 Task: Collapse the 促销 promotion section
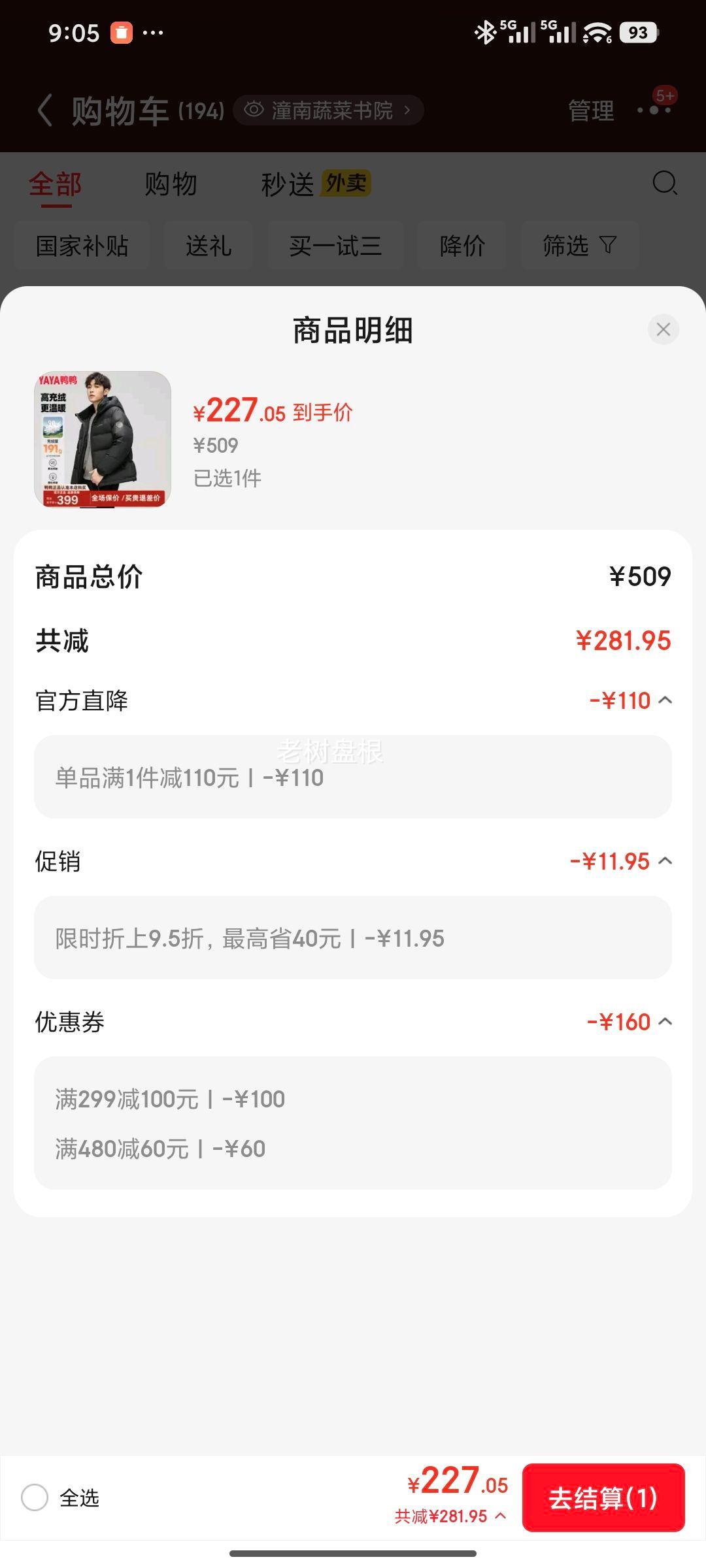665,861
